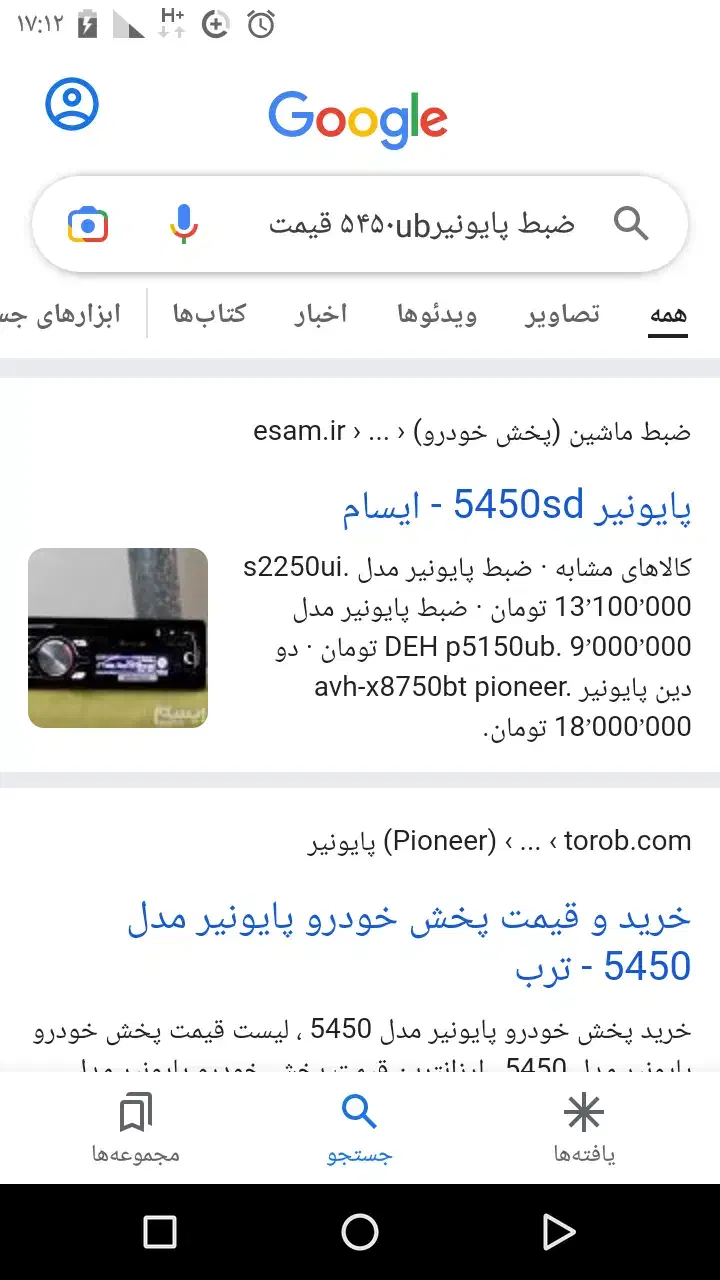Open the کتاب‌ها books tab
Screen dimensions: 720x1280
tap(209, 313)
